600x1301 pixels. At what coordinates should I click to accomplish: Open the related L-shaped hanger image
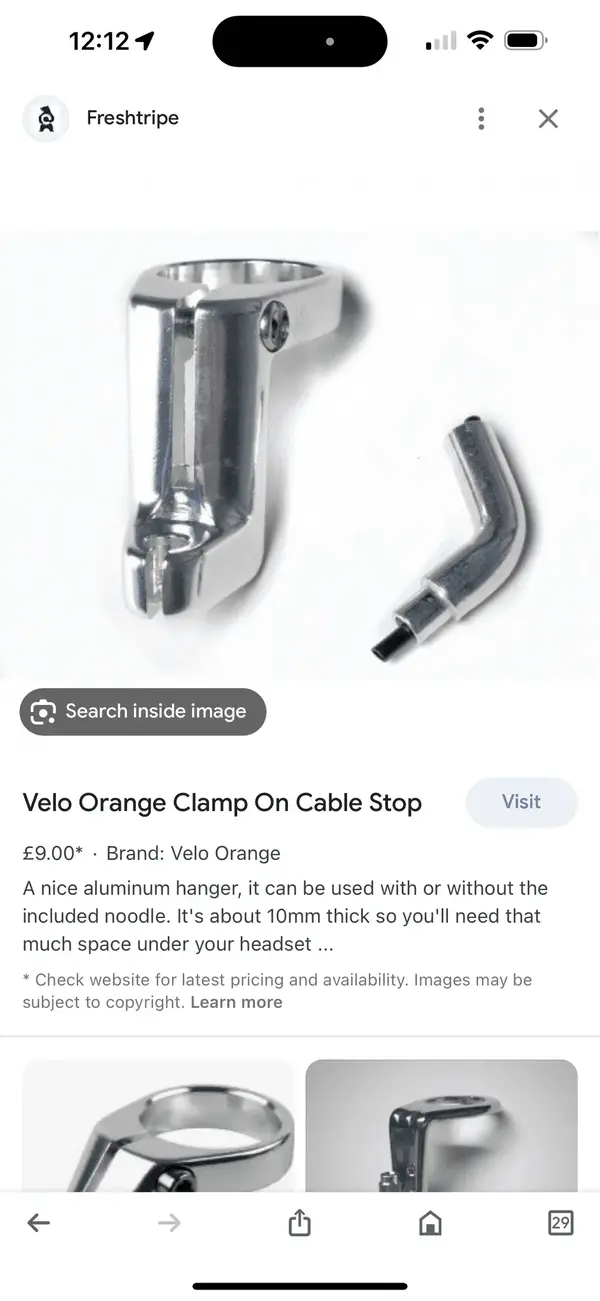pyautogui.click(x=441, y=1125)
